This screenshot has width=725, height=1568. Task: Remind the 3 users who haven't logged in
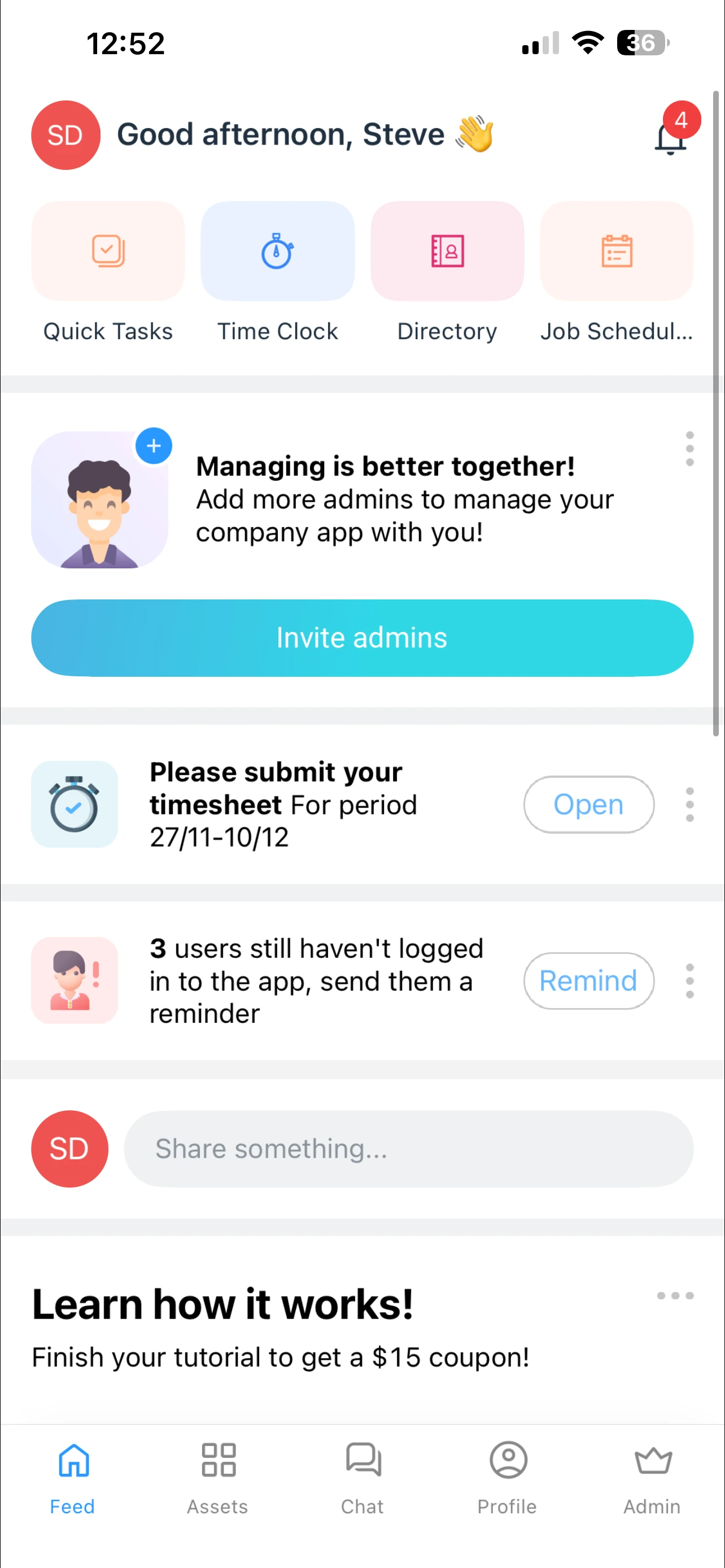(x=588, y=980)
